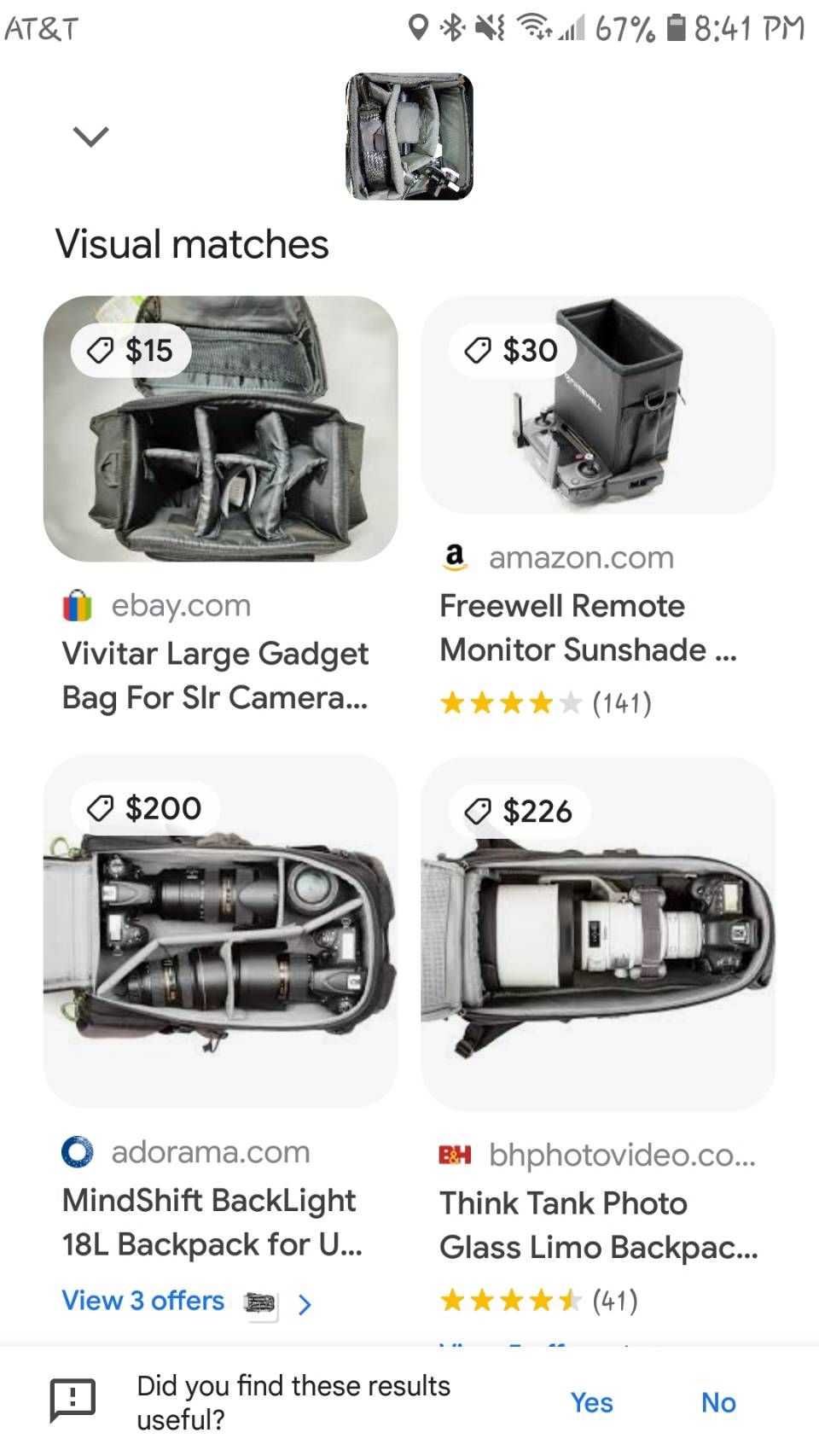Tap the $15 price tag on the Vivitar bag

(129, 350)
